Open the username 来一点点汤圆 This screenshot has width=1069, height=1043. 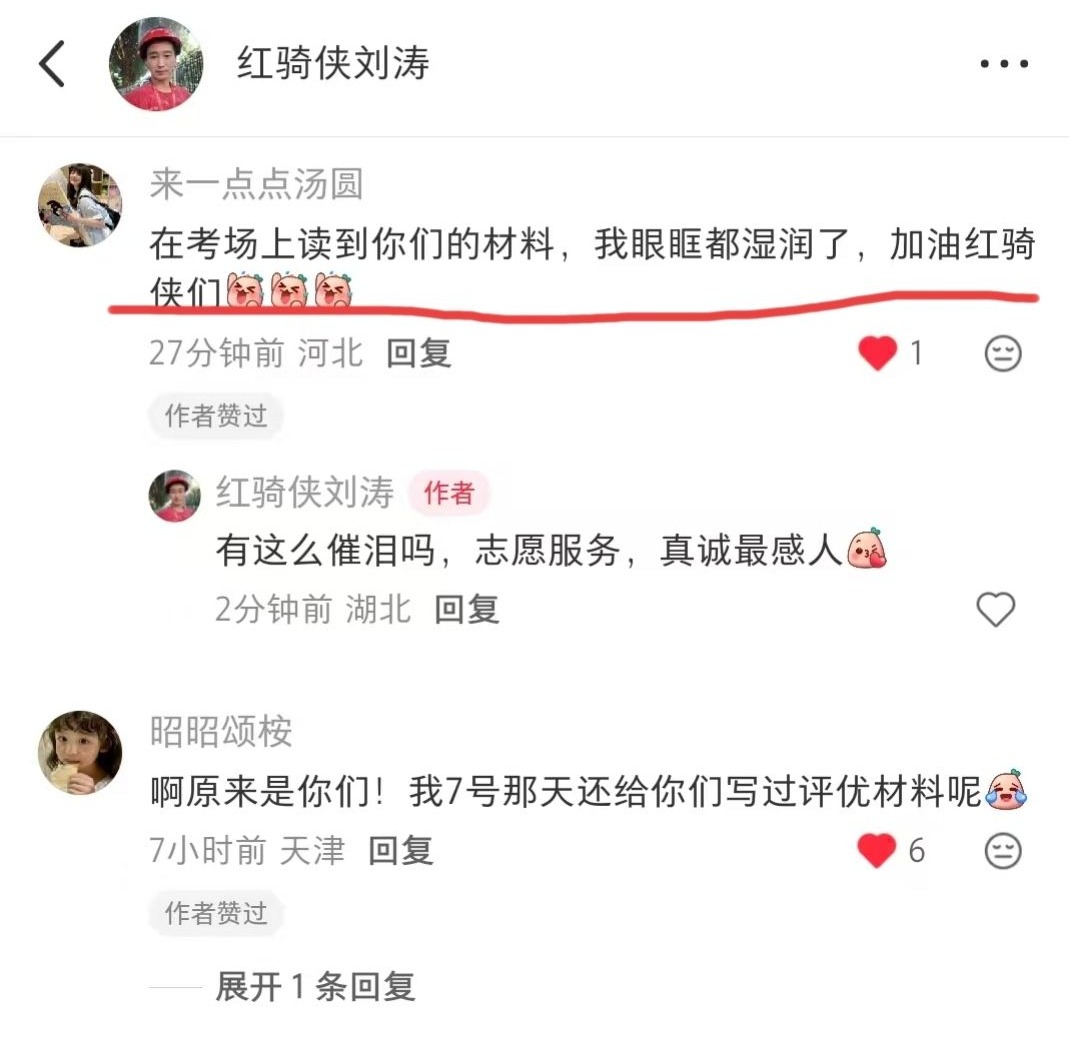click(256, 184)
